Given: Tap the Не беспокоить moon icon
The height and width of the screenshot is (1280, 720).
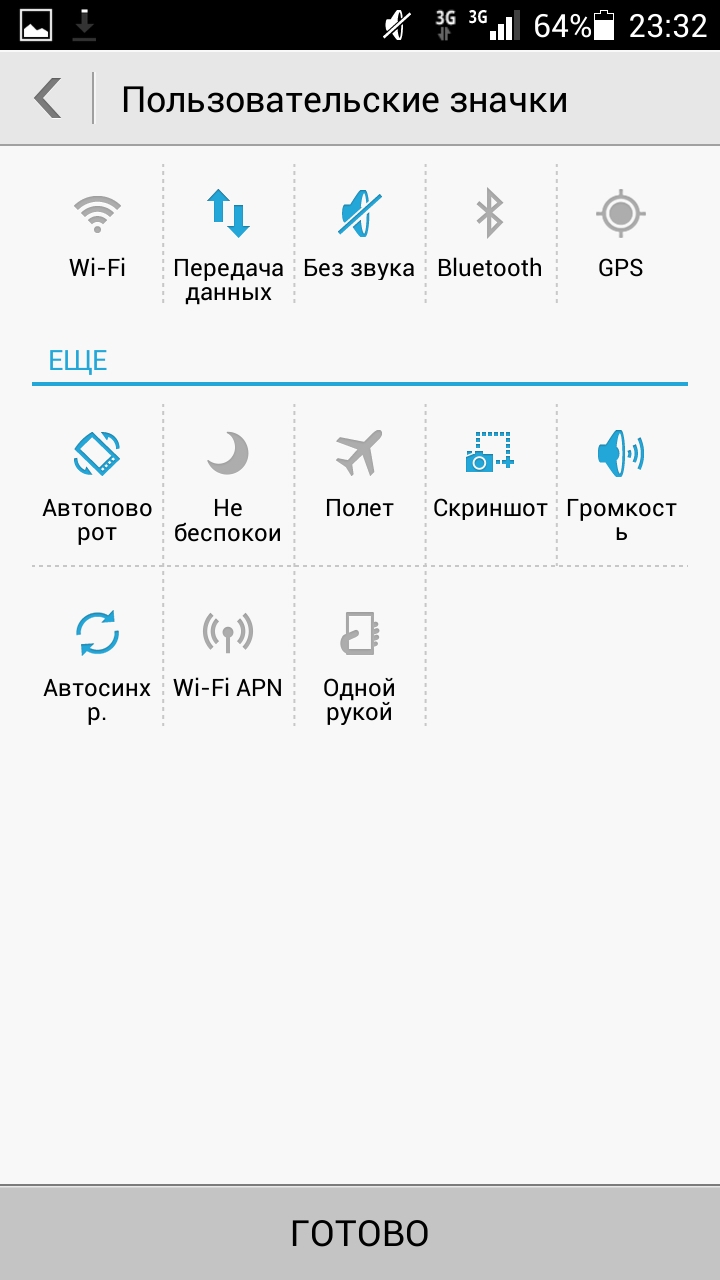Looking at the screenshot, I should [228, 455].
